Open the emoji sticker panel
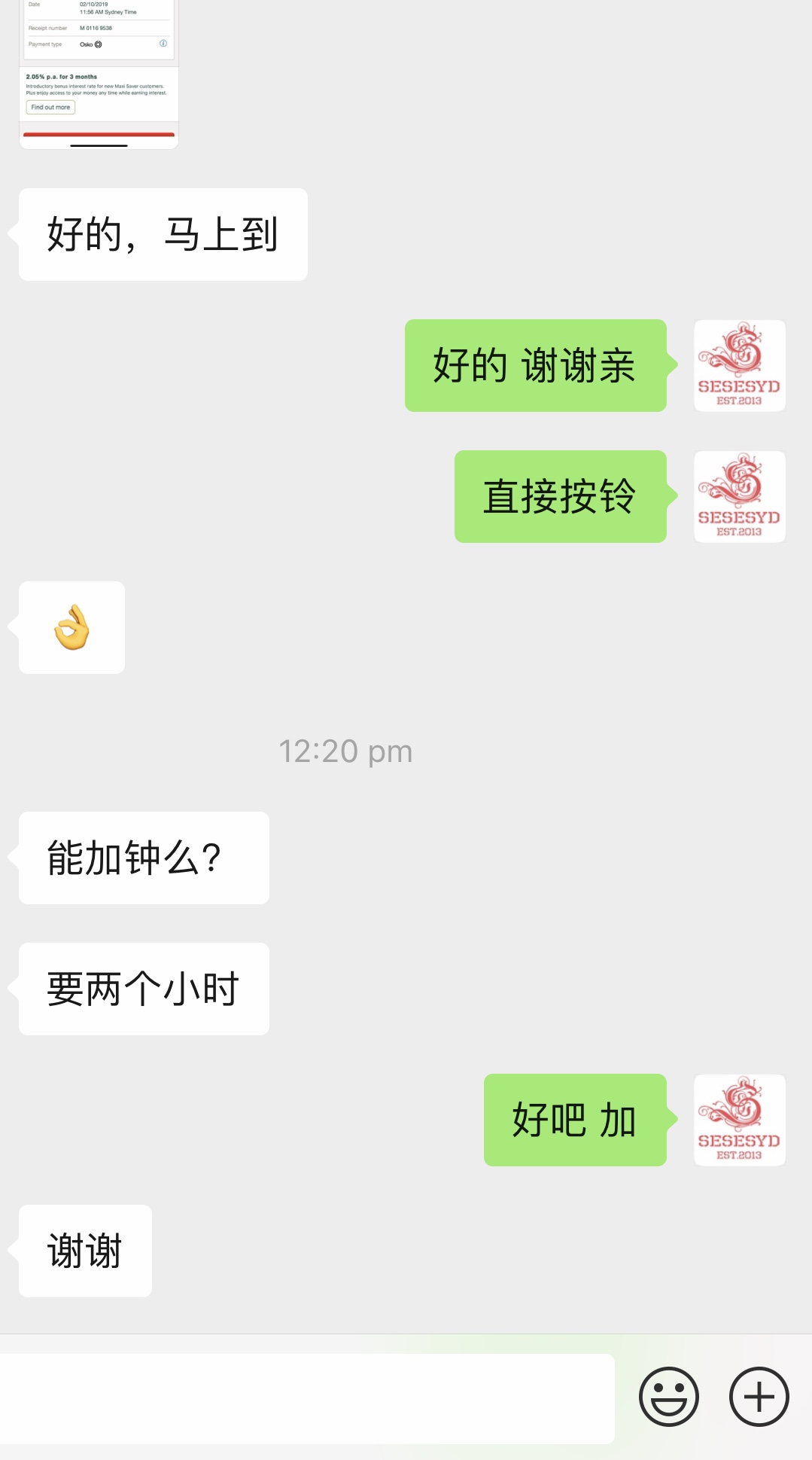Image resolution: width=812 pixels, height=1460 pixels. [x=668, y=1397]
